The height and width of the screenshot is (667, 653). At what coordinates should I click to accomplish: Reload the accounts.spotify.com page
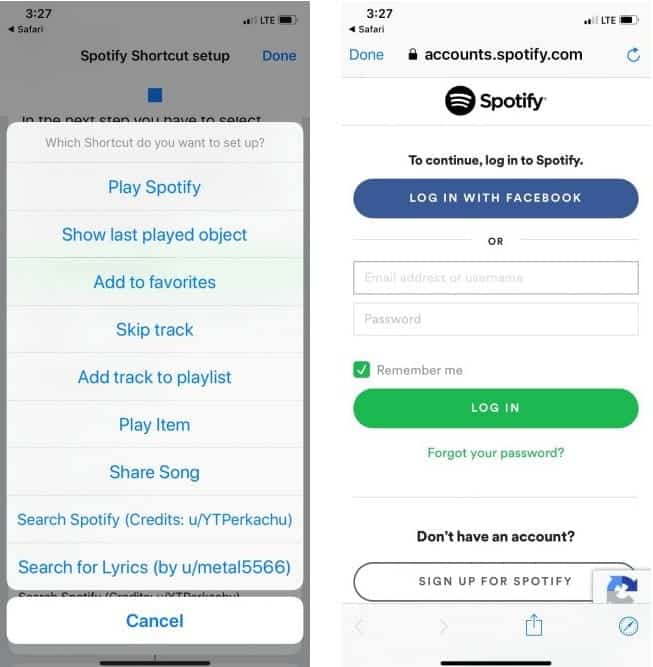(633, 55)
